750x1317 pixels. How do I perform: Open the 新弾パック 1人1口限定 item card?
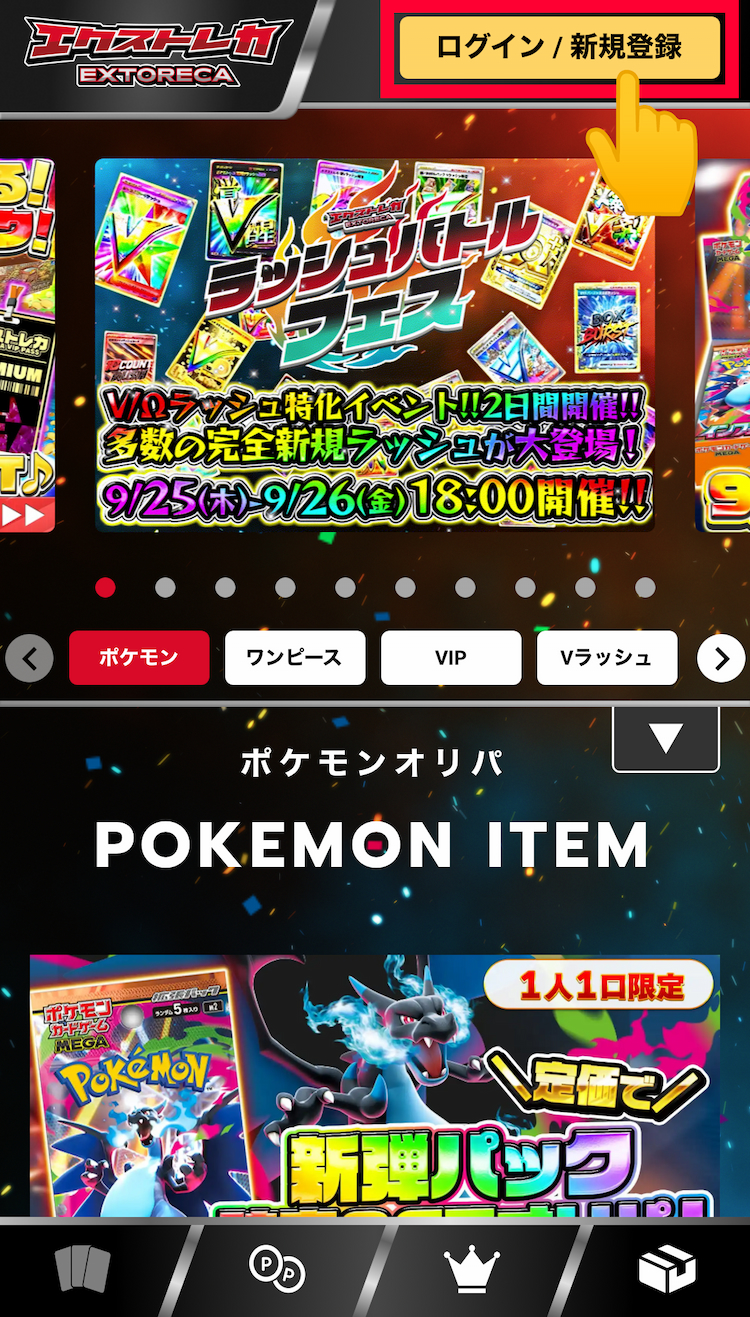click(x=375, y=1085)
